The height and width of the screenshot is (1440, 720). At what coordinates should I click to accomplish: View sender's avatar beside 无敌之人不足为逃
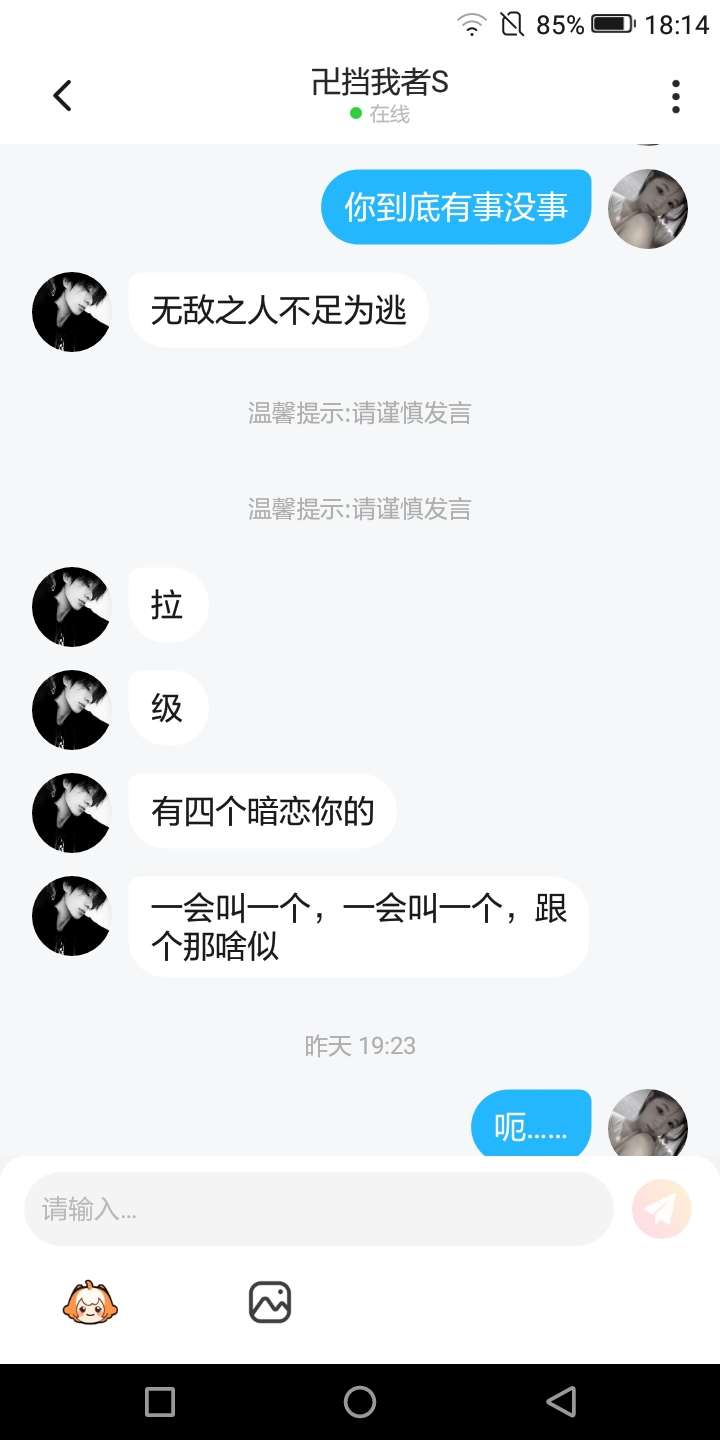point(71,311)
